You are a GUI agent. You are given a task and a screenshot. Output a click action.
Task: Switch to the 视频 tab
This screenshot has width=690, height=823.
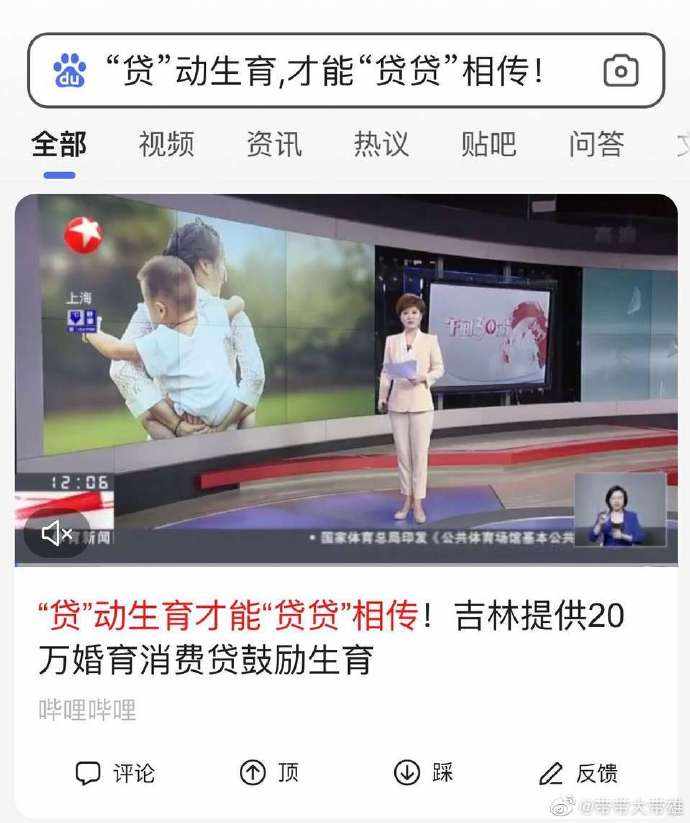(x=166, y=144)
